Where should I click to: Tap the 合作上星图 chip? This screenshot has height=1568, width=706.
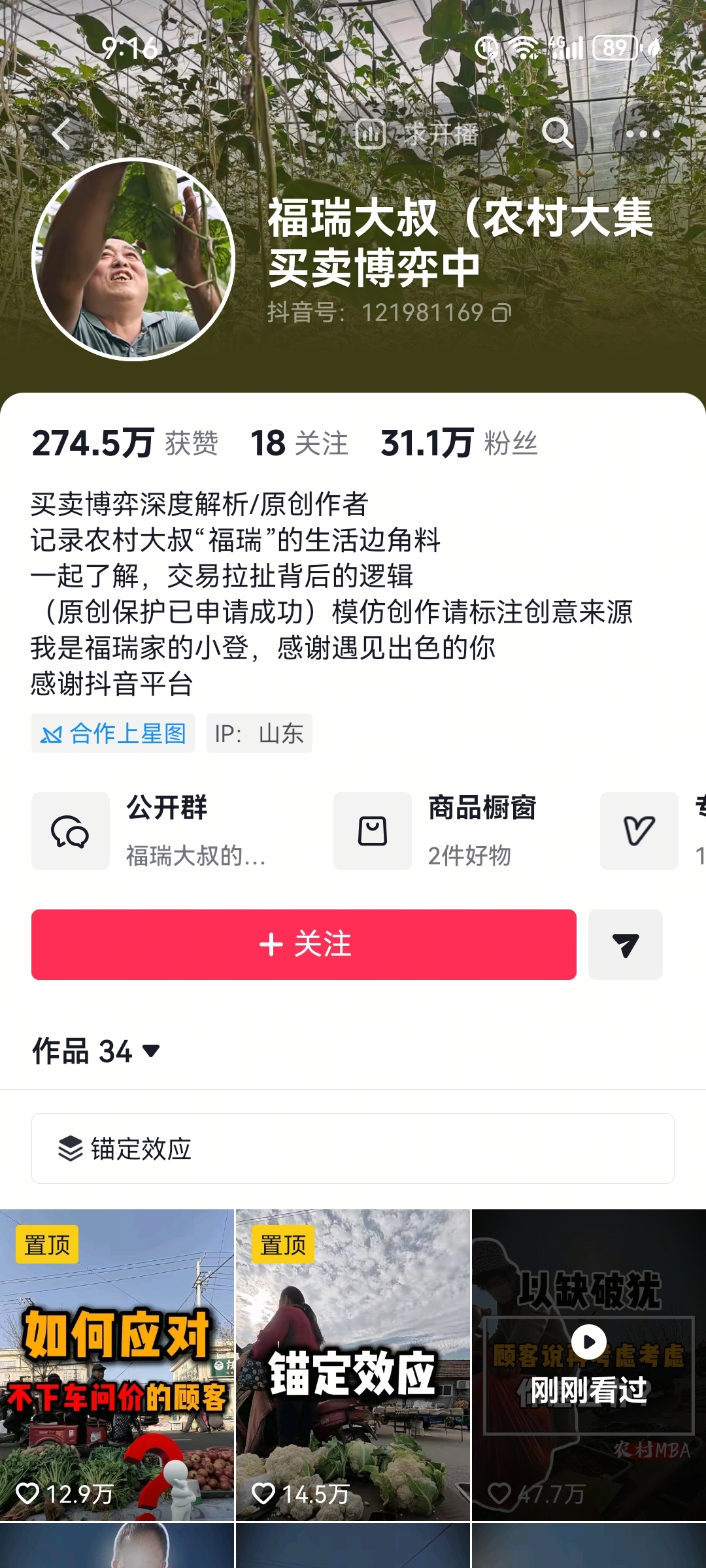(113, 733)
